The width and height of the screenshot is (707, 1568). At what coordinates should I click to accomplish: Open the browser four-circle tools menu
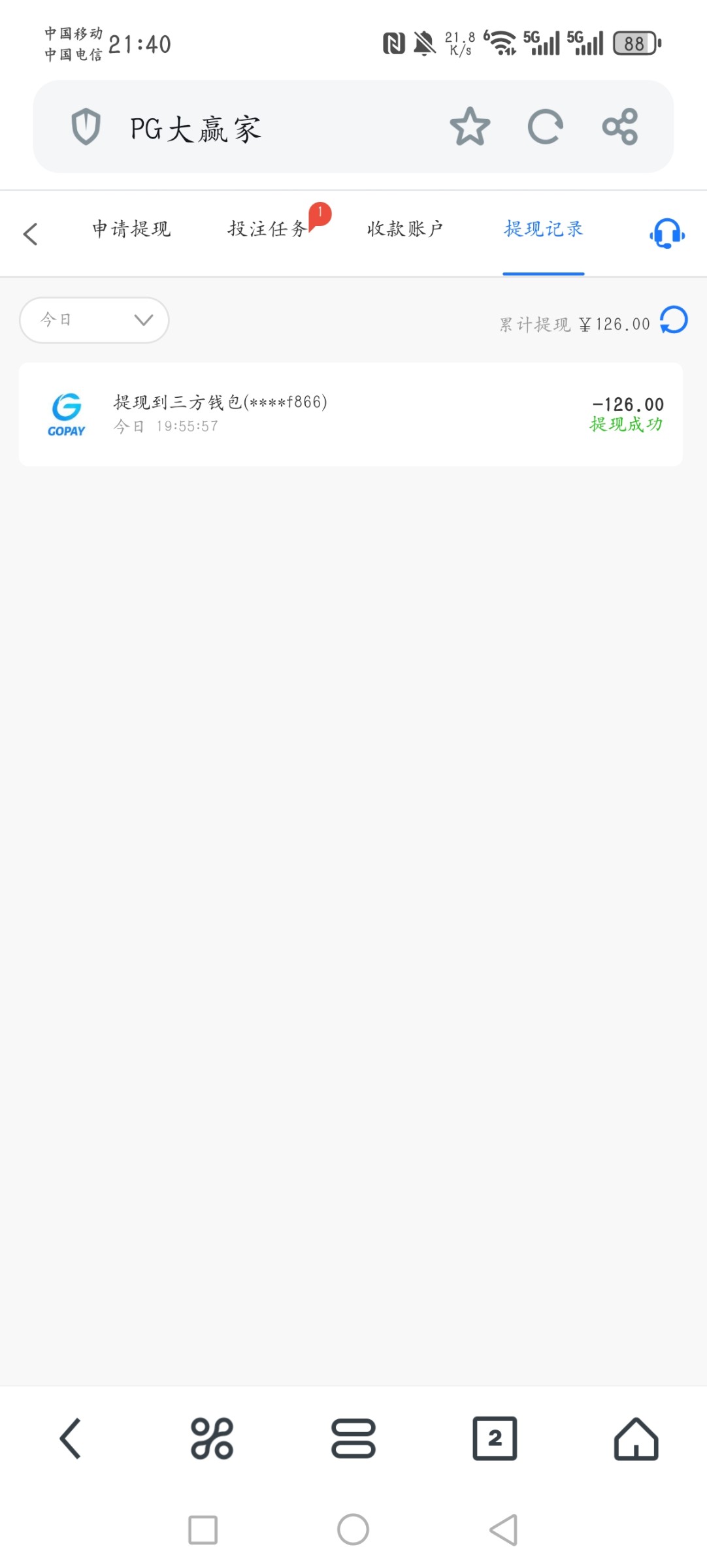click(x=212, y=1439)
